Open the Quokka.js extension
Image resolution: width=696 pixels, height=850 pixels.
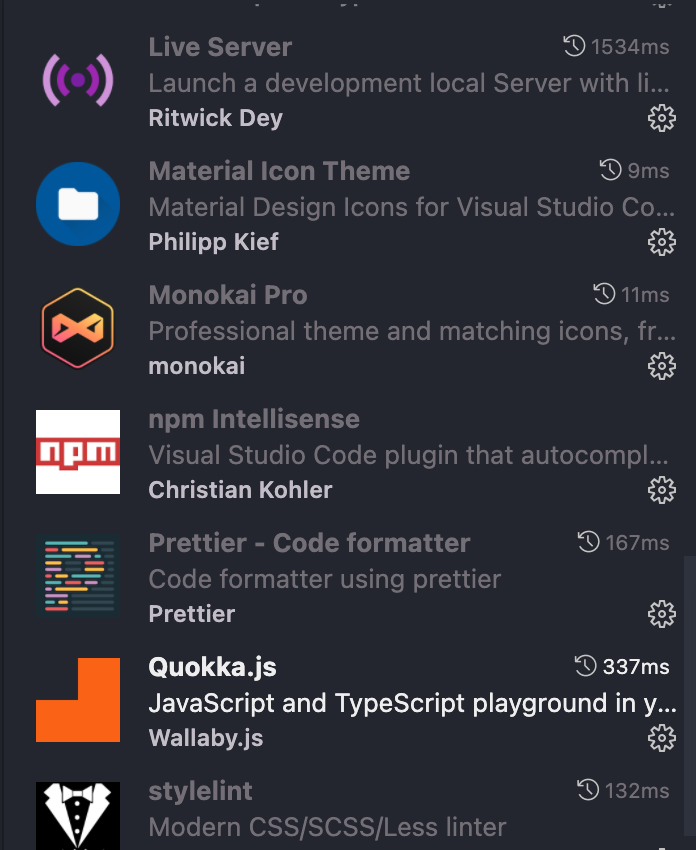coord(212,667)
